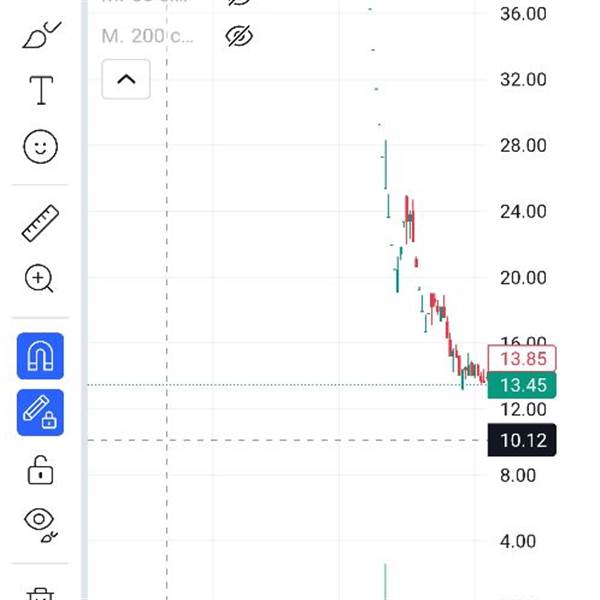Hide all drawings with eye icon
600x600 pixels.
click(x=41, y=525)
